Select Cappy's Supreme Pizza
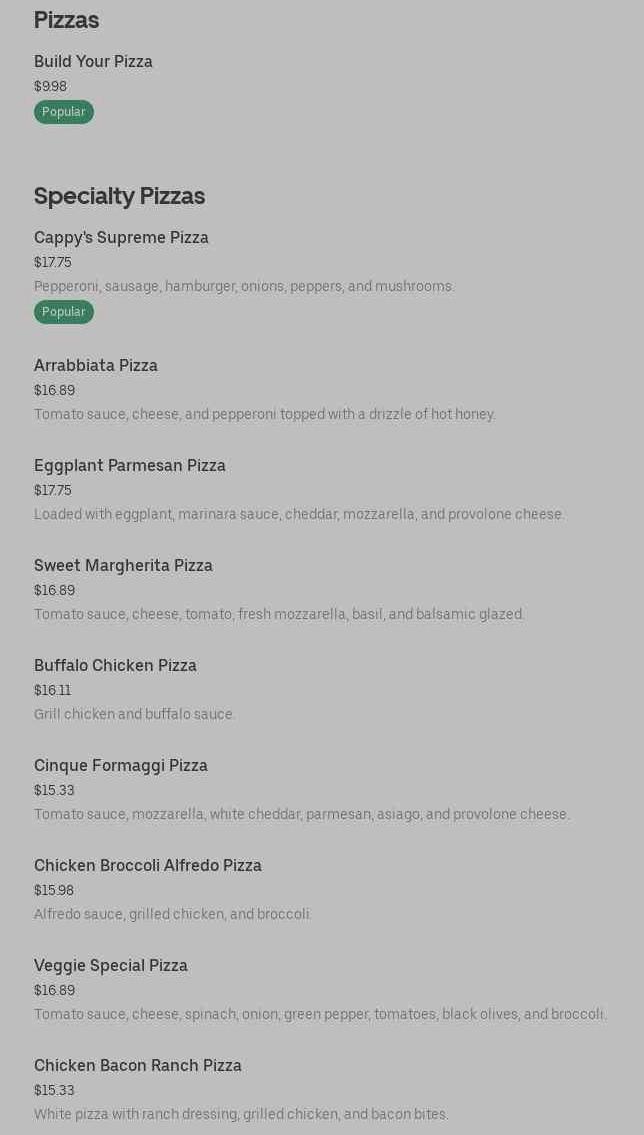This screenshot has height=1135, width=644. (x=121, y=238)
